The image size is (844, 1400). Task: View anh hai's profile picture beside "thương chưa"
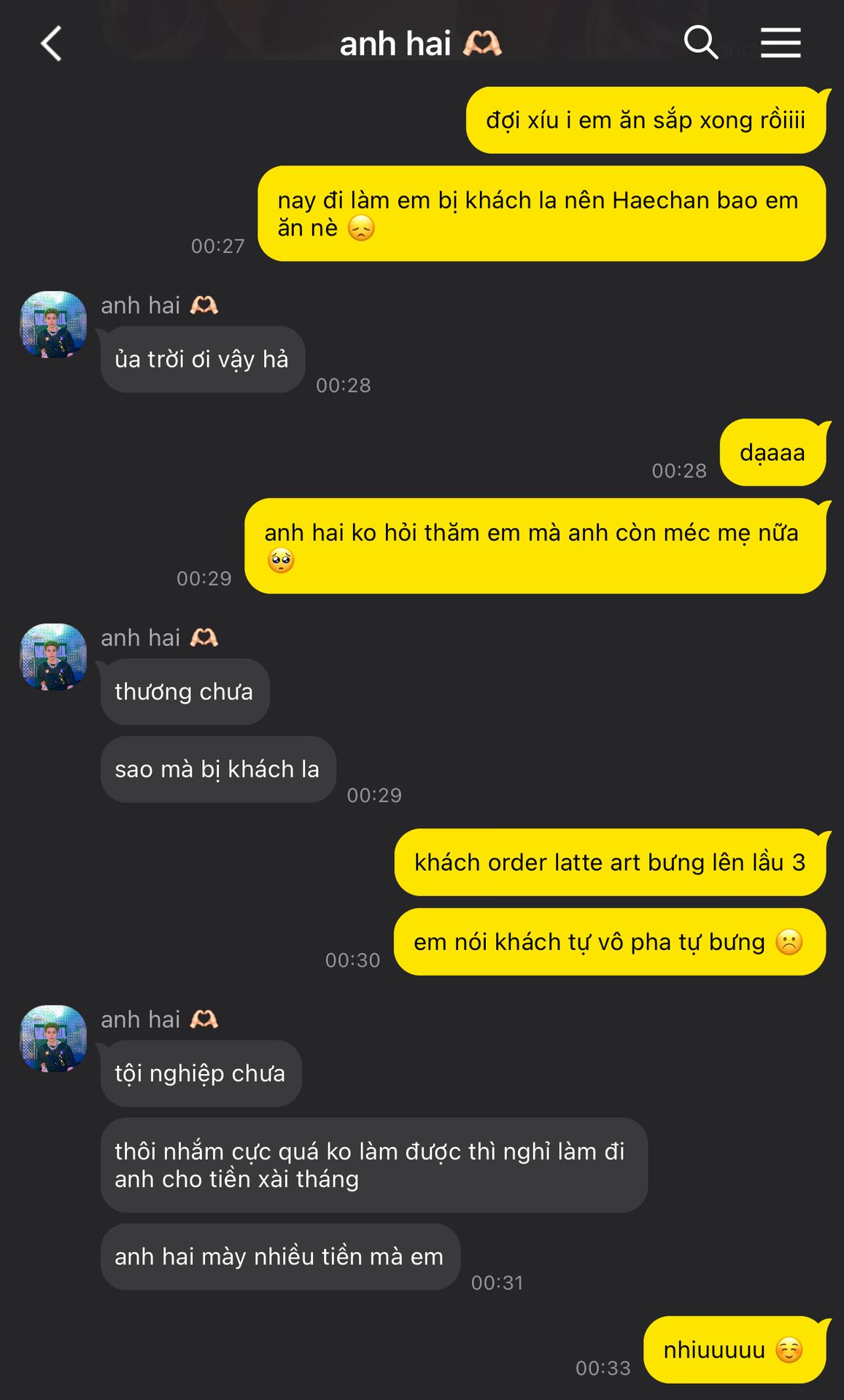pyautogui.click(x=53, y=657)
